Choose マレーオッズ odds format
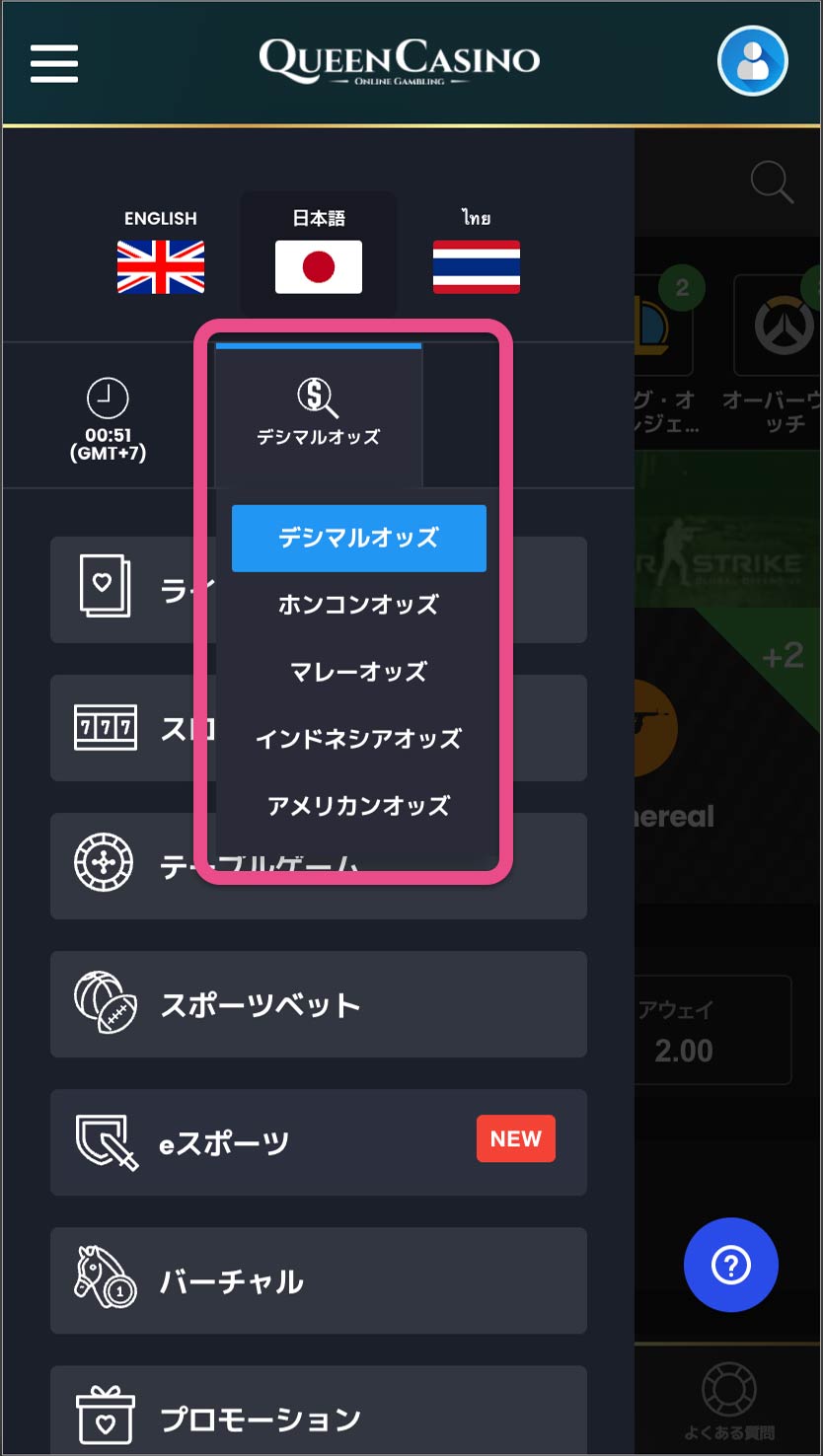Screen dimensions: 823x1456 click(x=358, y=672)
